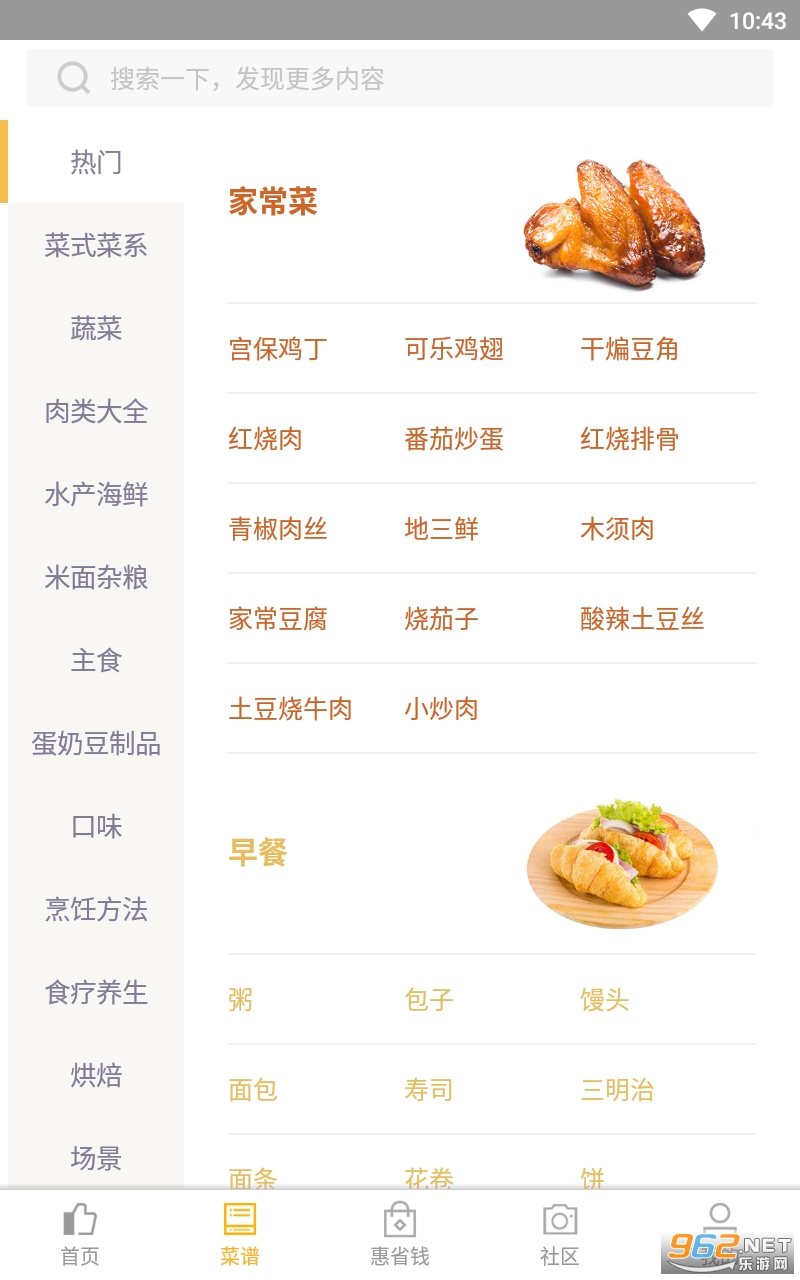The height and width of the screenshot is (1280, 800).
Task: Switch to 肉类大全 in the sidebar
Action: [x=96, y=411]
